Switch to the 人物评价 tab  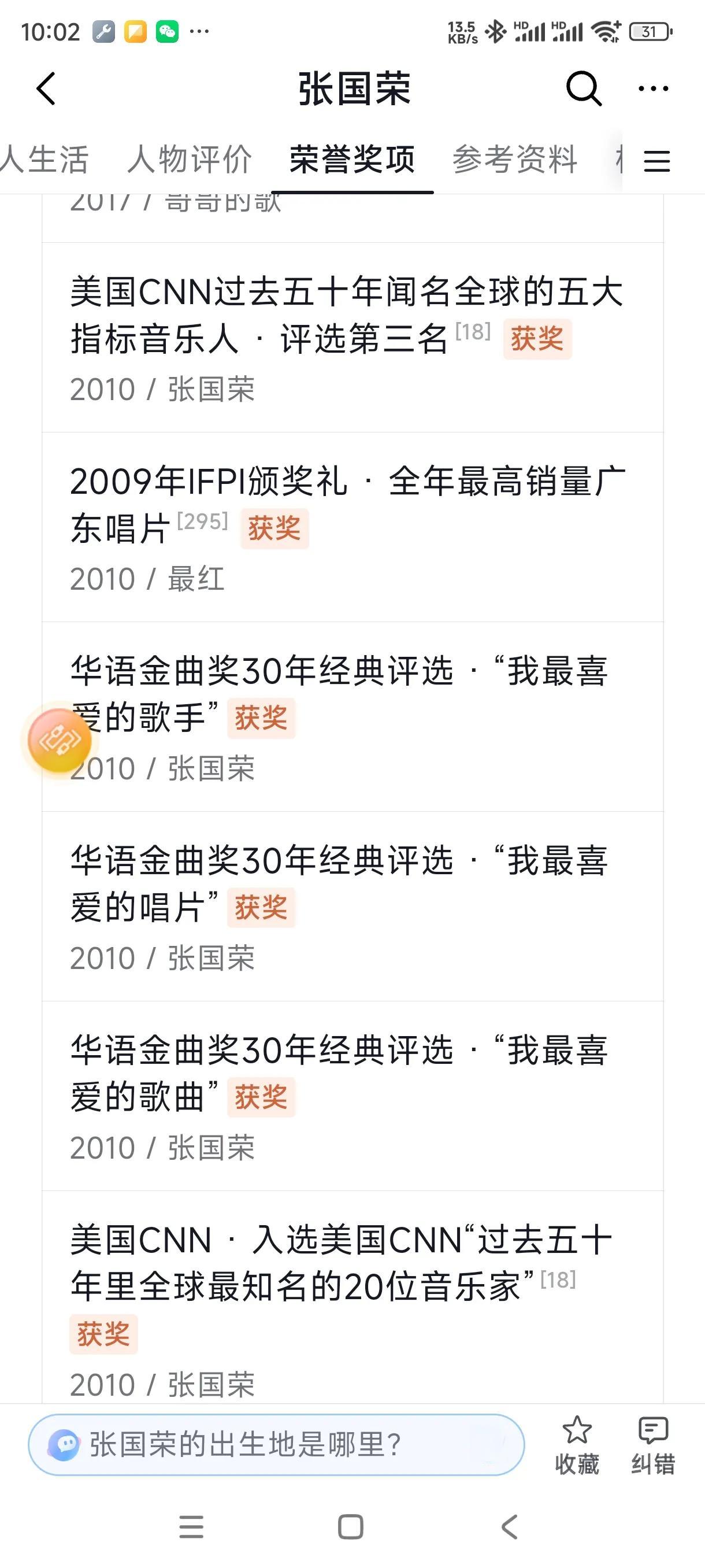[x=189, y=160]
